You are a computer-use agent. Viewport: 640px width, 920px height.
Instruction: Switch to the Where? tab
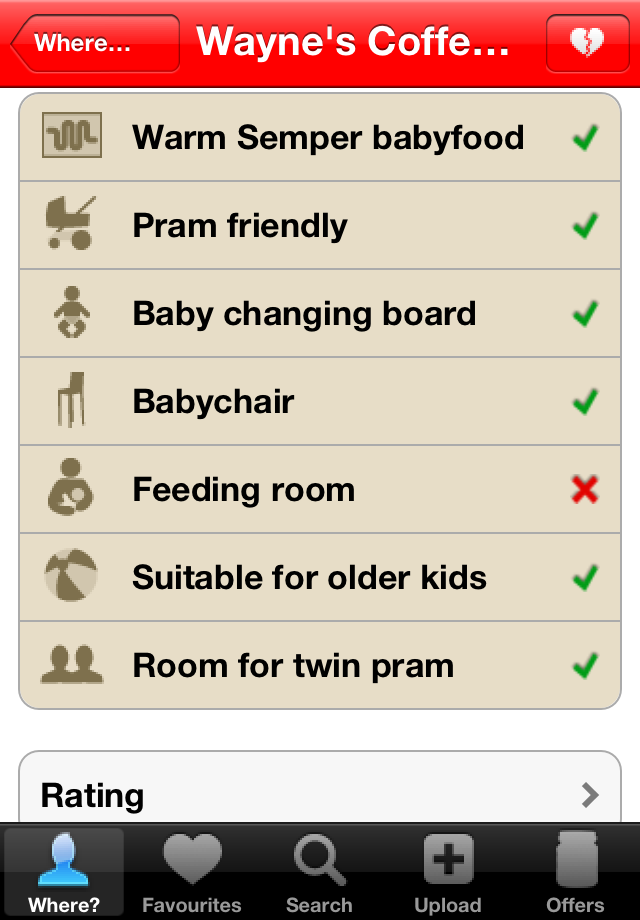(64, 873)
